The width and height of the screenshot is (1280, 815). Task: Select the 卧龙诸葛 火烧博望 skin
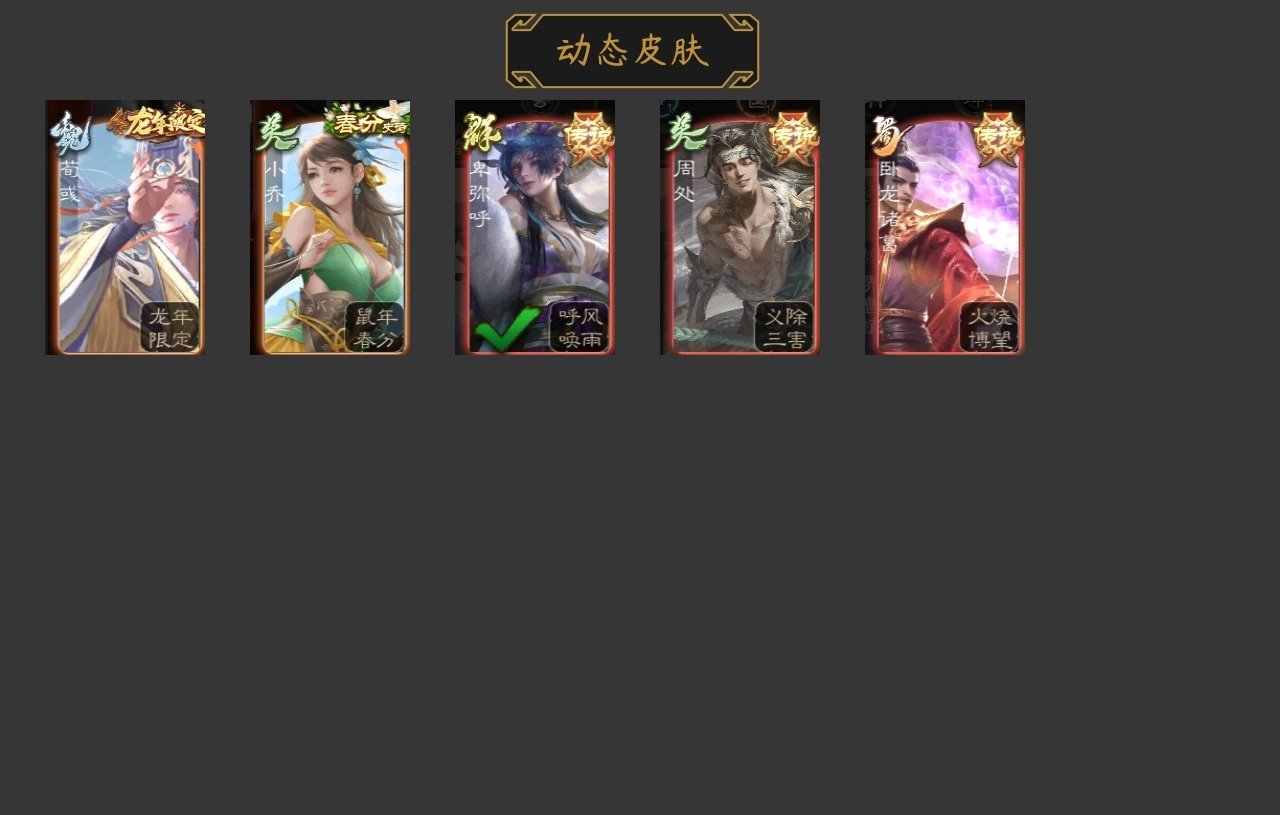click(945, 228)
